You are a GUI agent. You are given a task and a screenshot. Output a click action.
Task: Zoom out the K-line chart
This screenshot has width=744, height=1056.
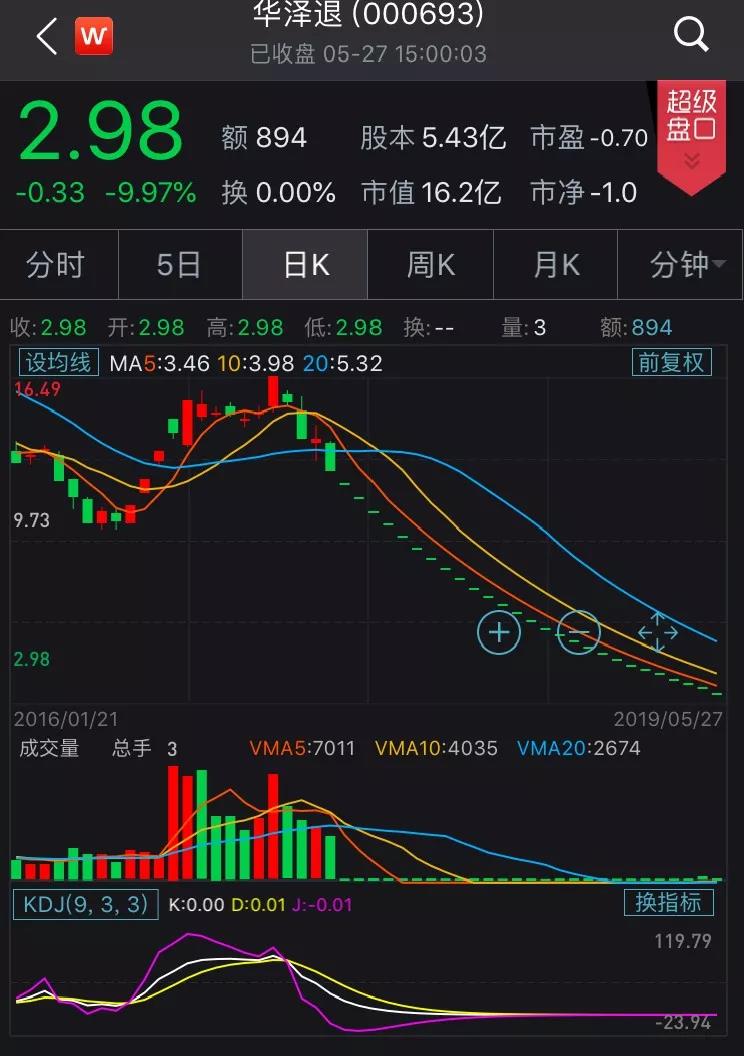tap(578, 632)
